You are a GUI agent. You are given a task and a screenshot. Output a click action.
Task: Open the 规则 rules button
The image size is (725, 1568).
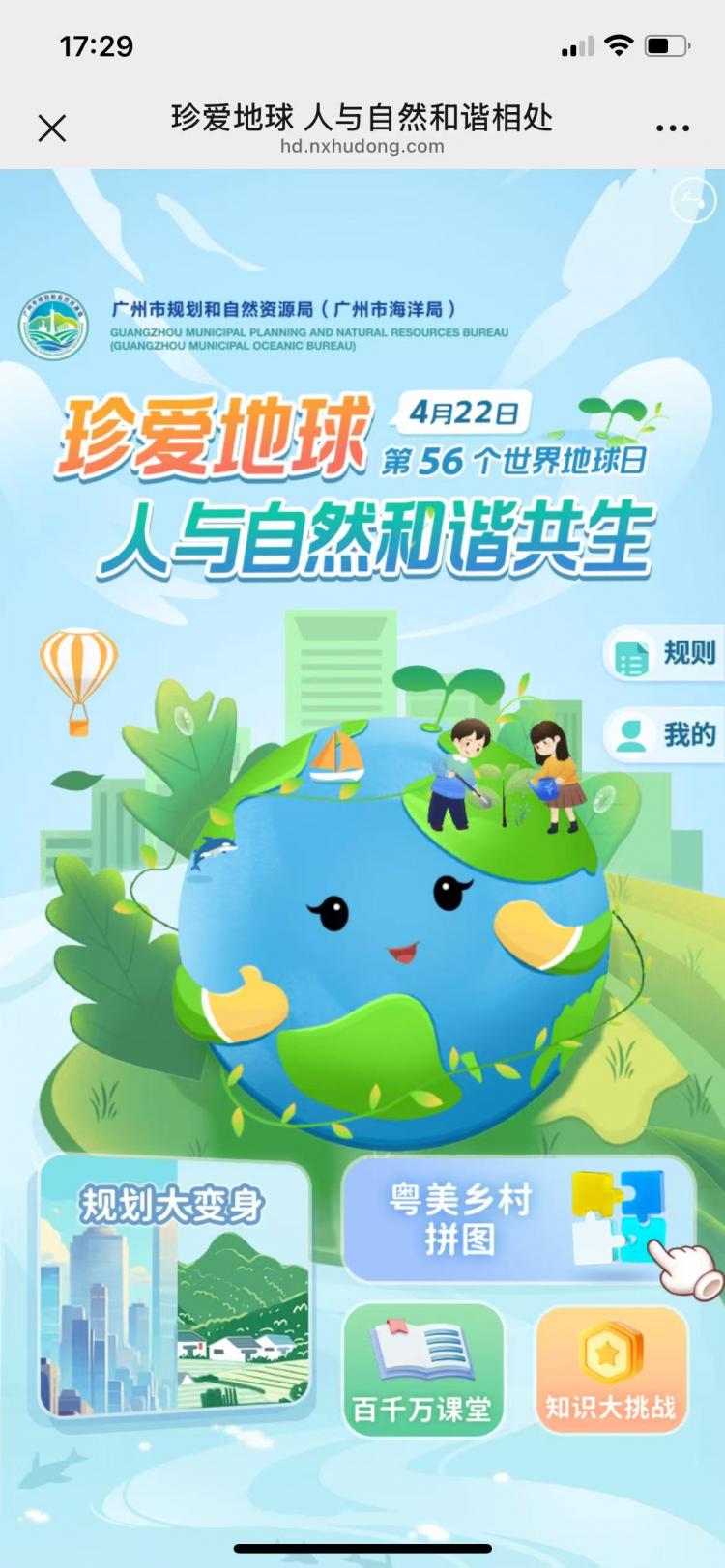point(667,654)
